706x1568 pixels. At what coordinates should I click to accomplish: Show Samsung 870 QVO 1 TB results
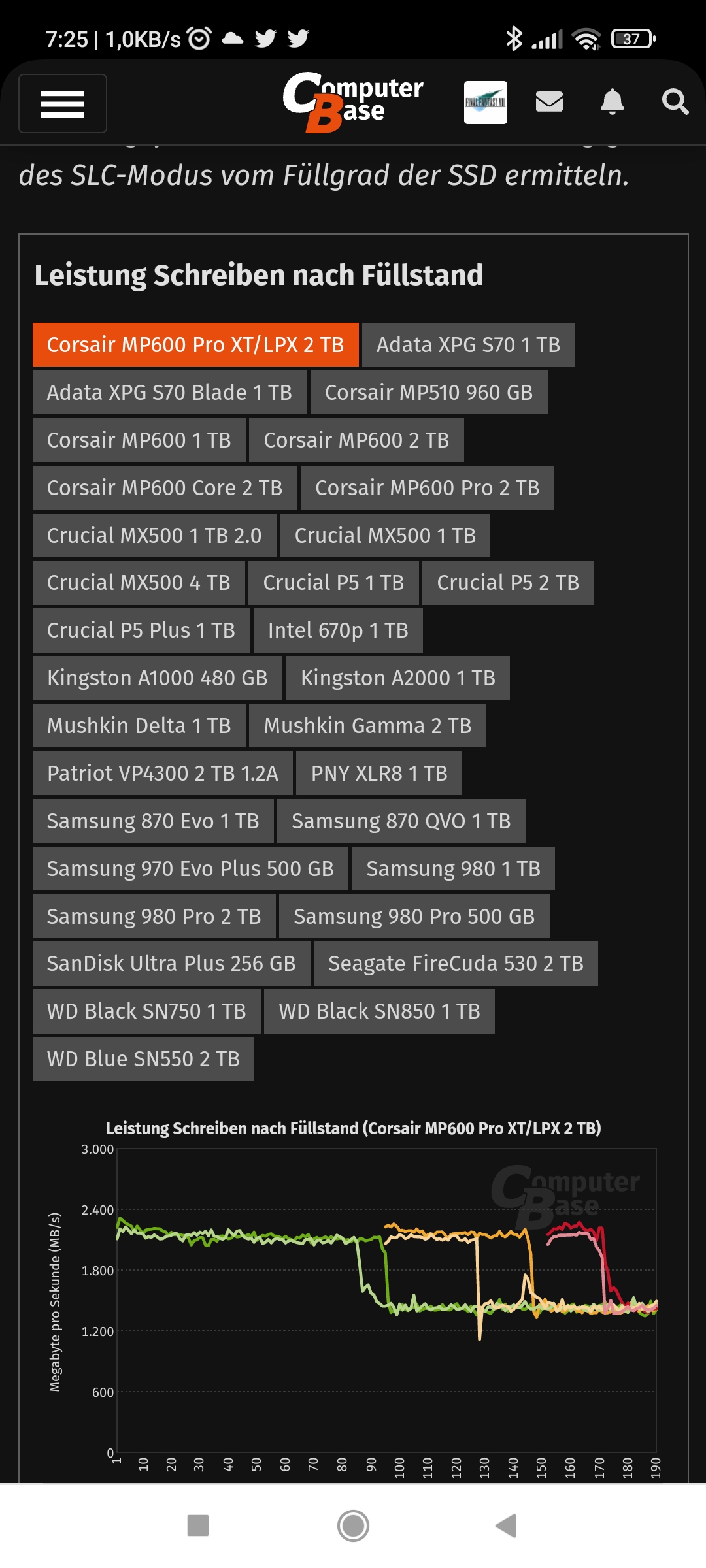[x=401, y=821]
